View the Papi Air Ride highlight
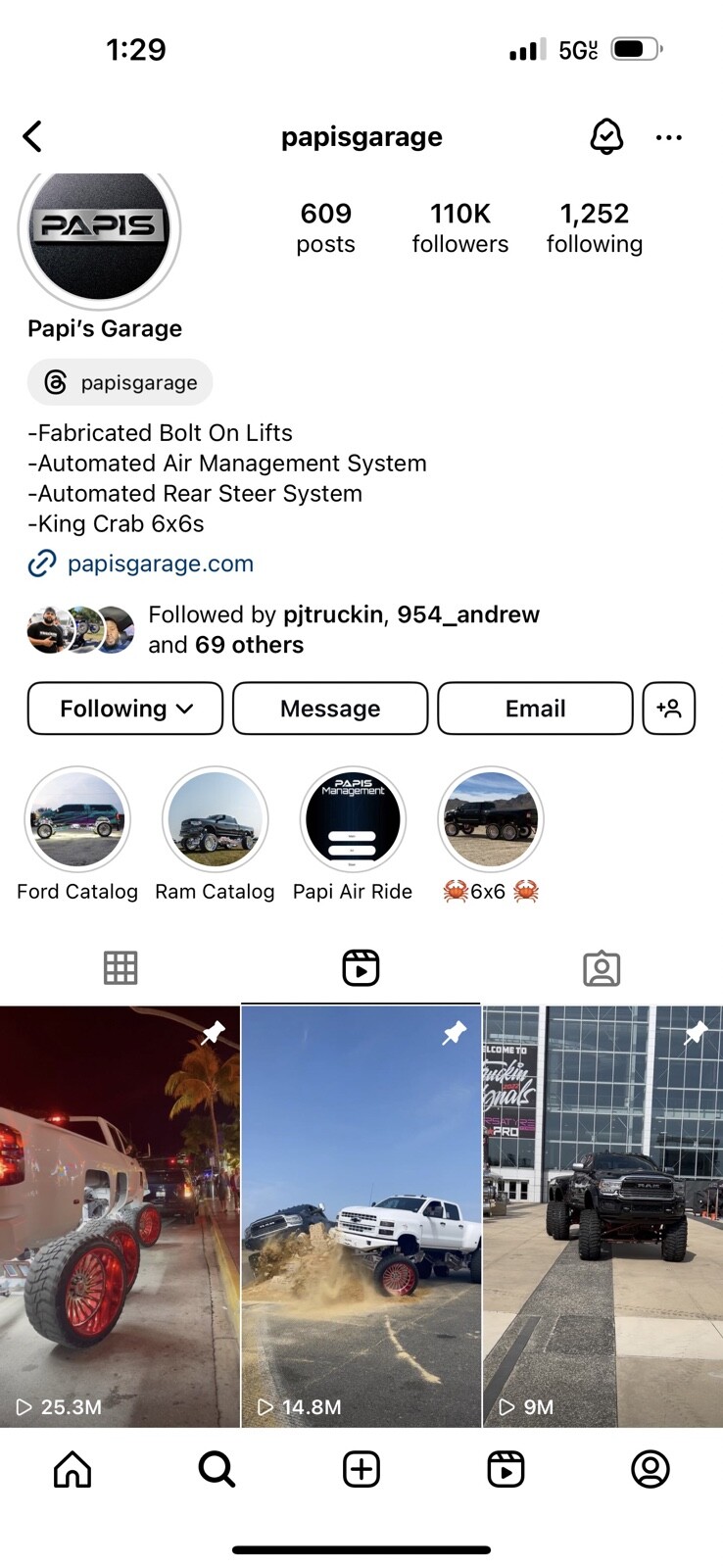This screenshot has height=1568, width=723. coord(353,819)
